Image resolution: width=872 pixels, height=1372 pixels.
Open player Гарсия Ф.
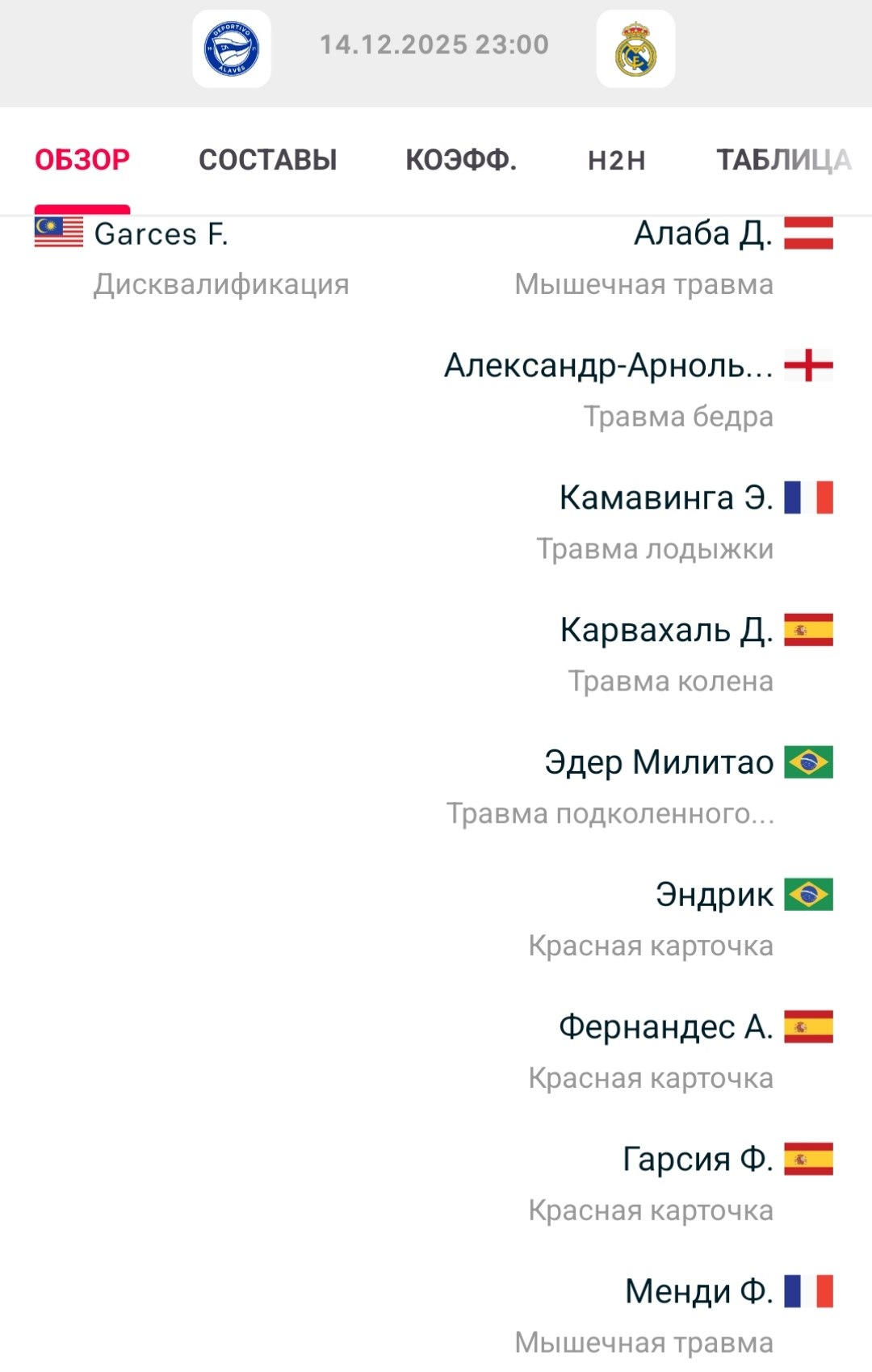(x=698, y=1160)
